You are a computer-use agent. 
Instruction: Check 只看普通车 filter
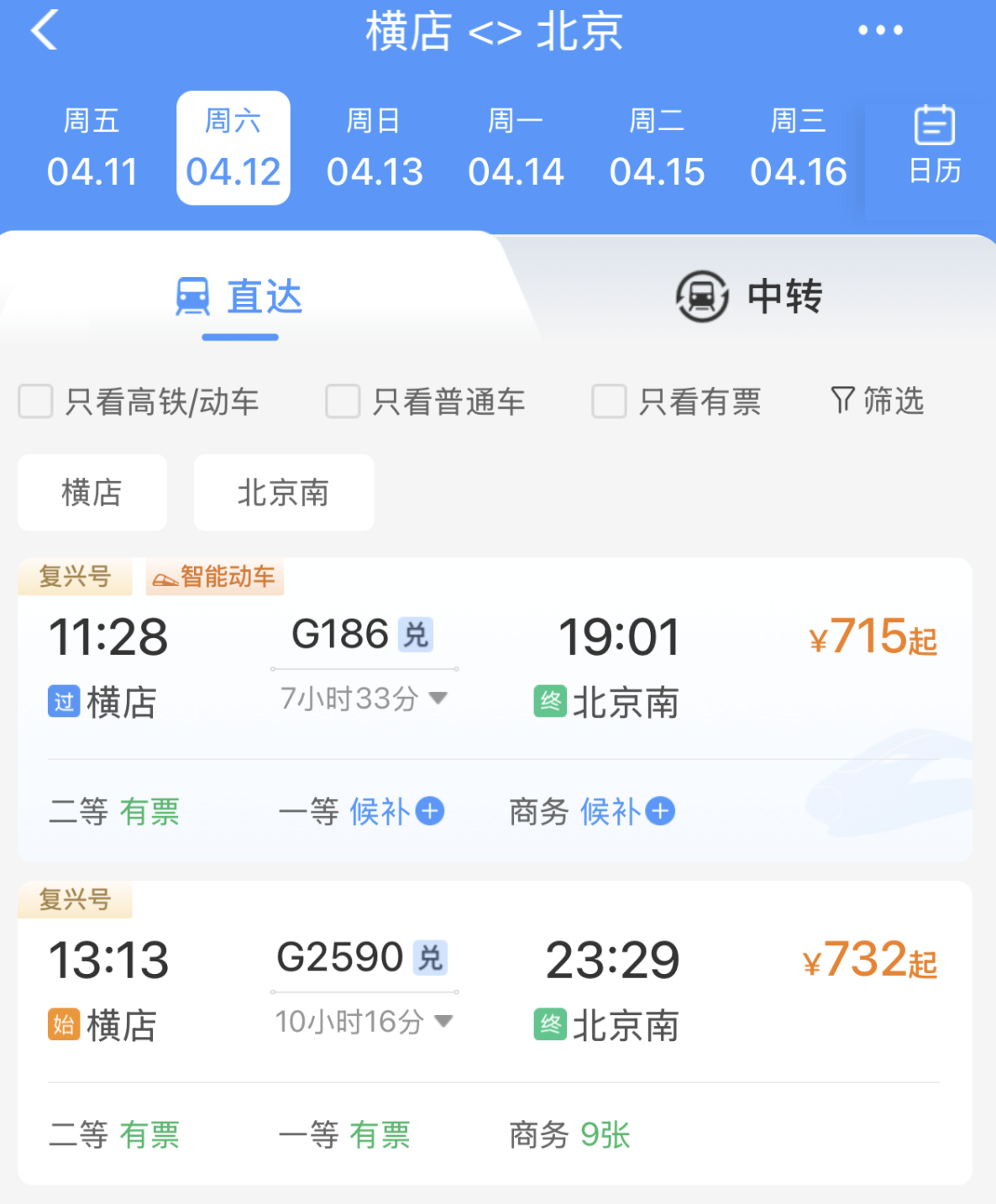point(343,401)
